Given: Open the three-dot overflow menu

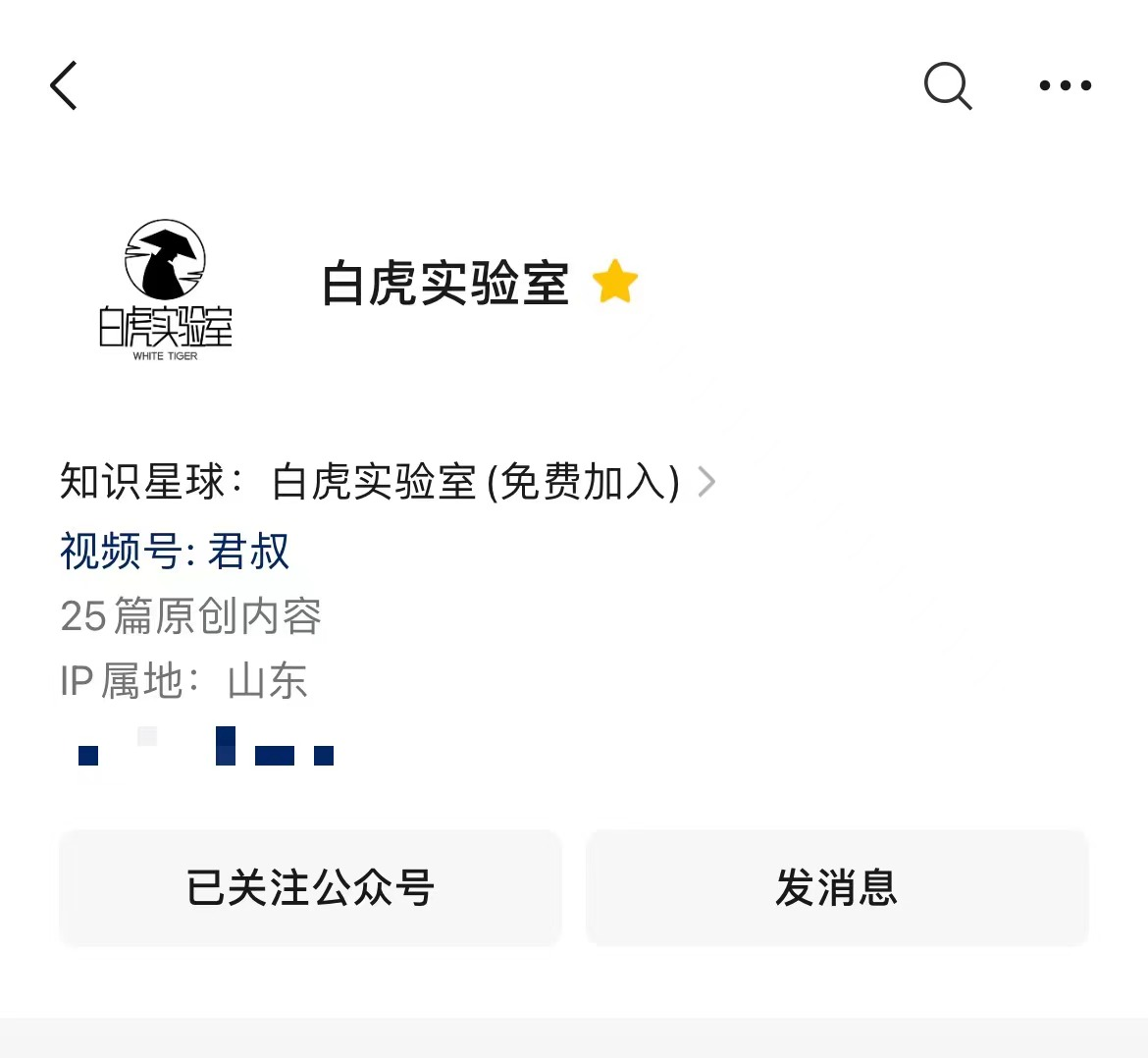Looking at the screenshot, I should coord(1065,86).
